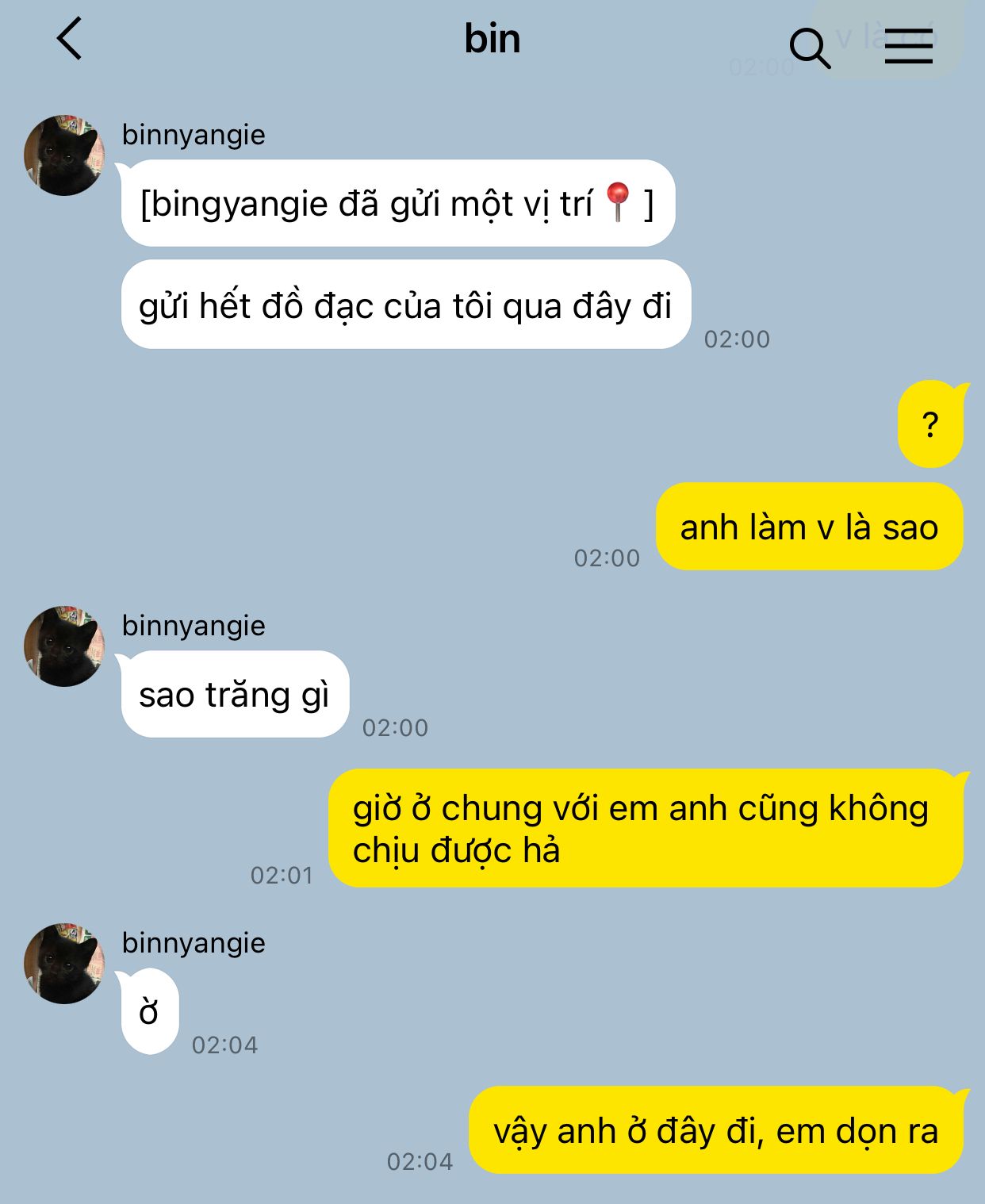Go back from the bin chat

coord(70,39)
